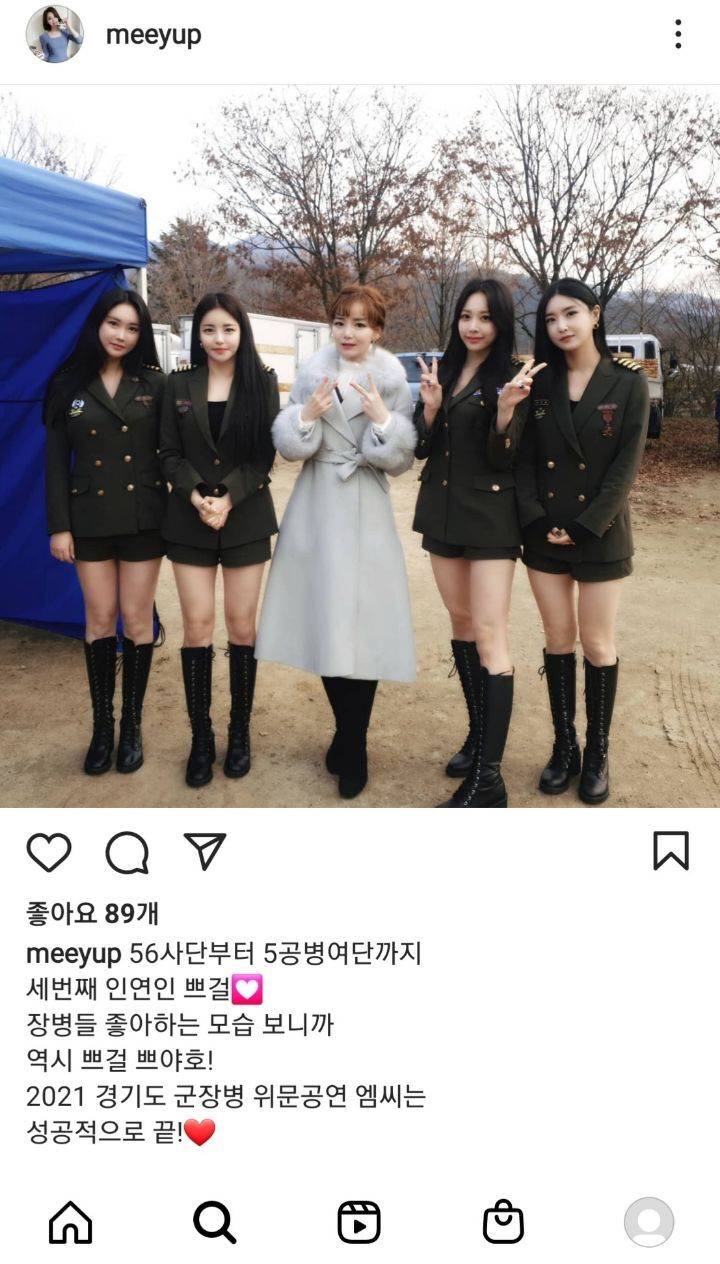Like this post with the heart
This screenshot has width=720, height=1264.
click(x=49, y=852)
